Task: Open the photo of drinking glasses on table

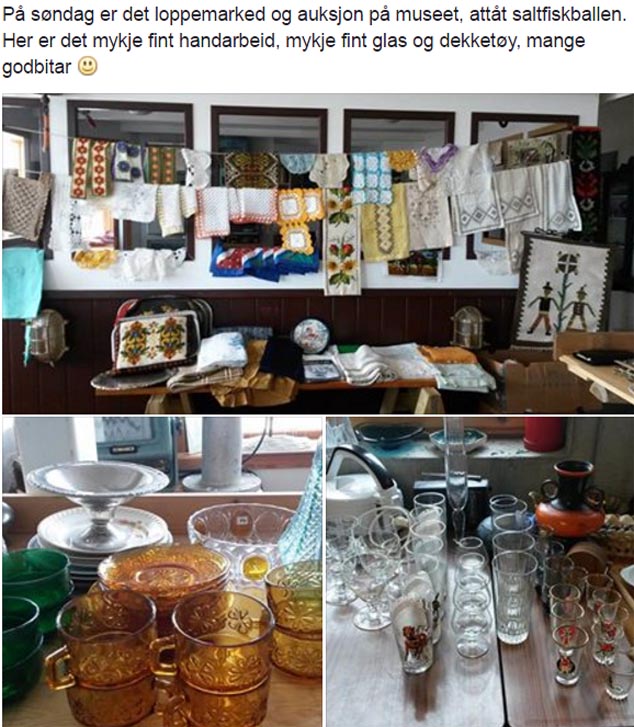Action: pos(479,571)
